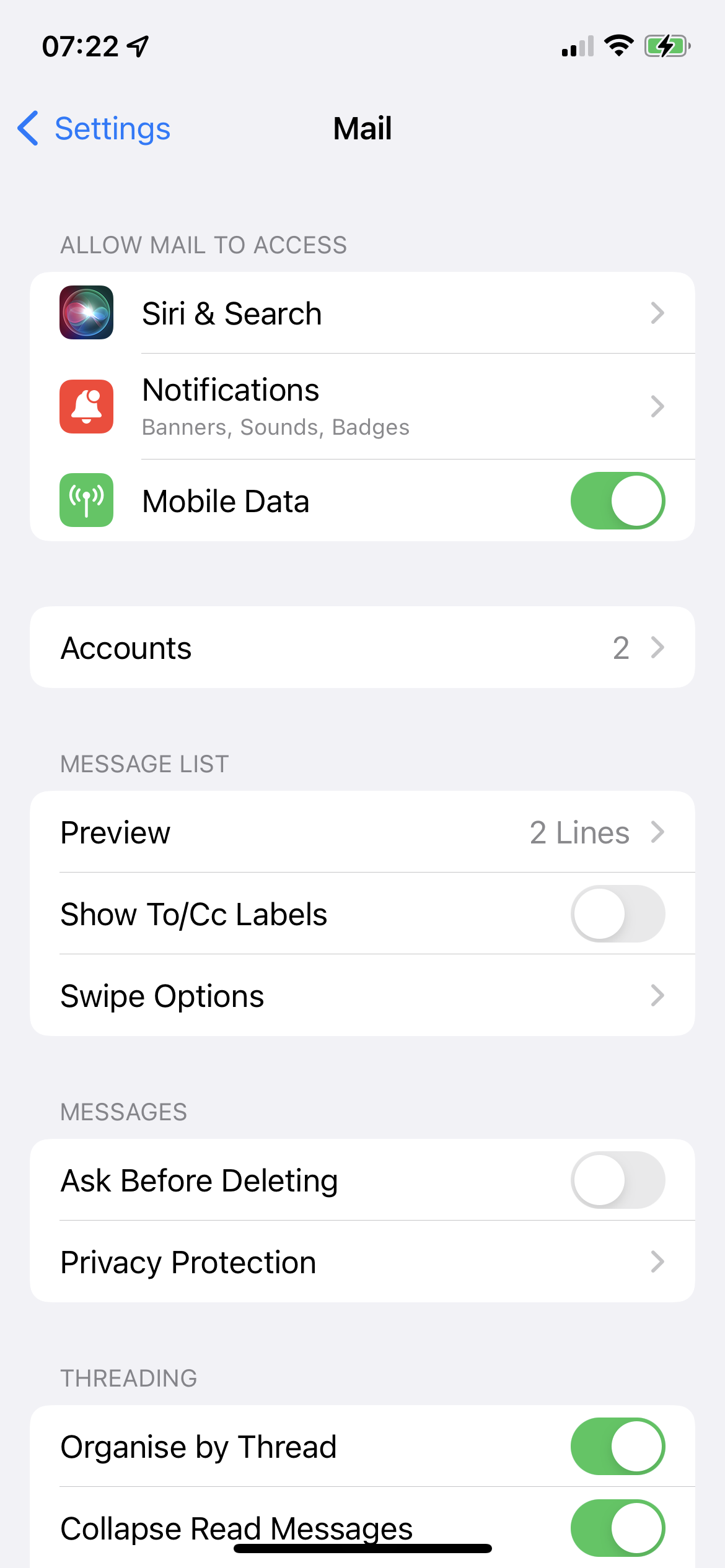Disable Organise by Thread

[617, 1447]
